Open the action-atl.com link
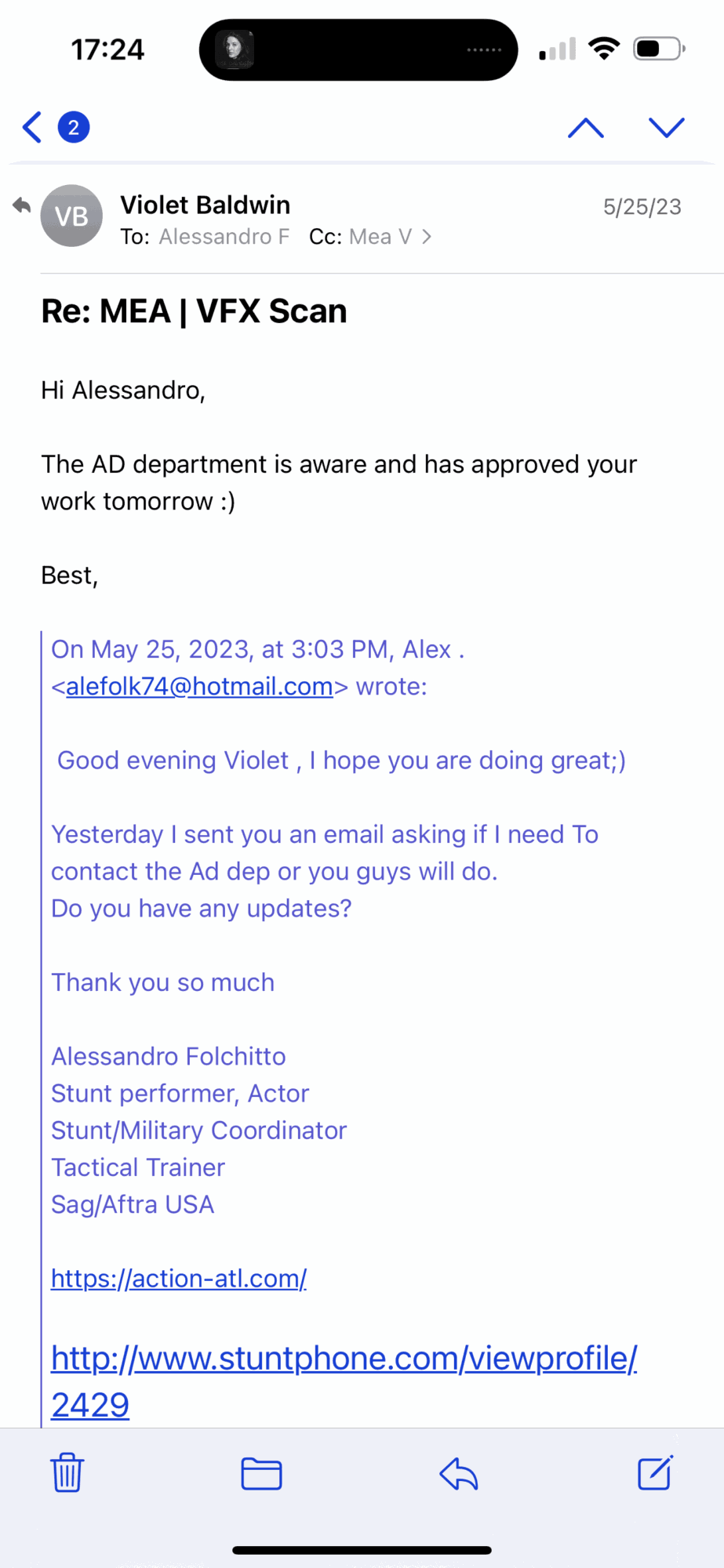This screenshot has width=724, height=1568. click(x=179, y=1279)
